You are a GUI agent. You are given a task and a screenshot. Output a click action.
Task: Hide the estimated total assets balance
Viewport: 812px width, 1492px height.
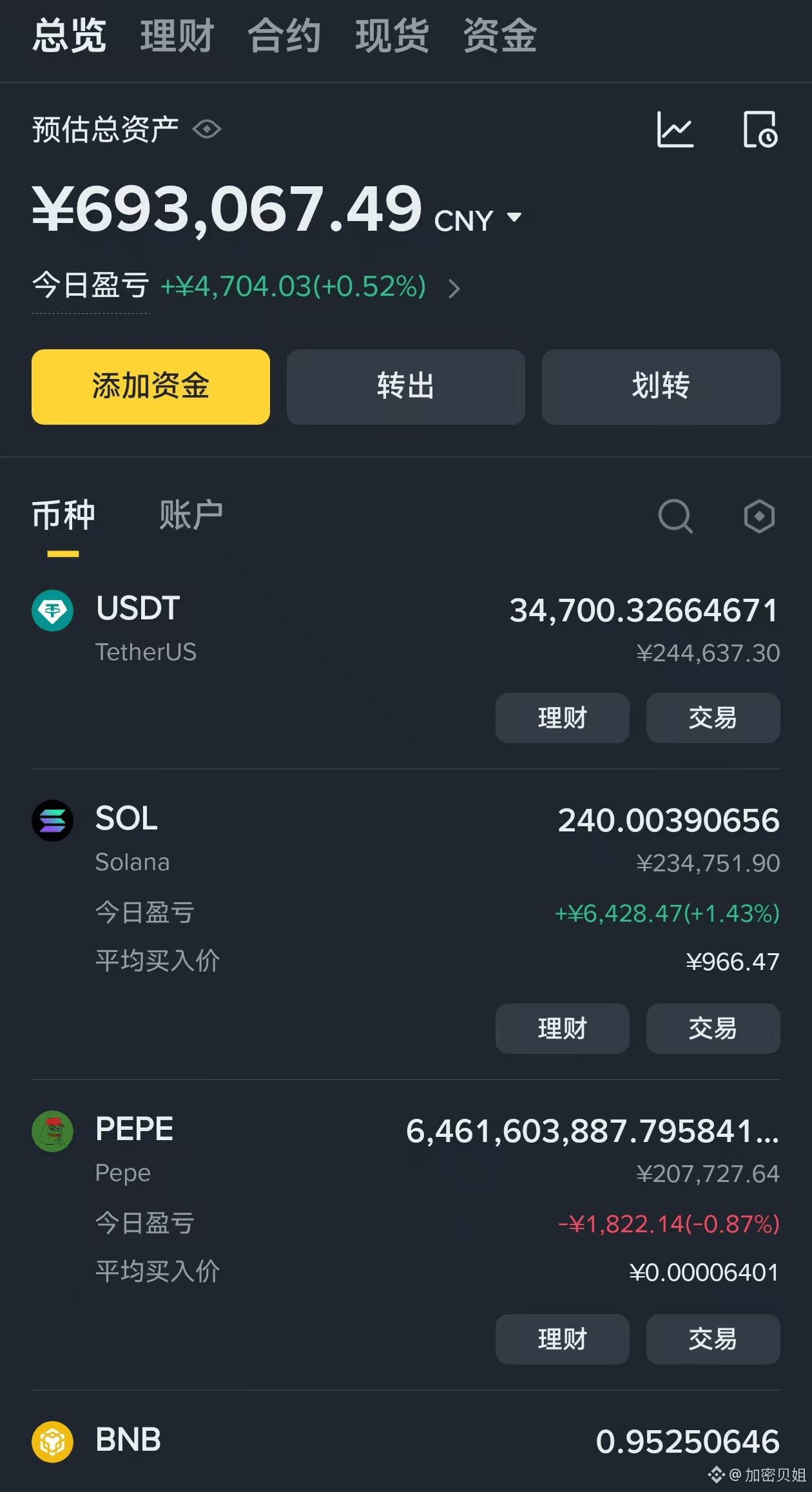[207, 130]
